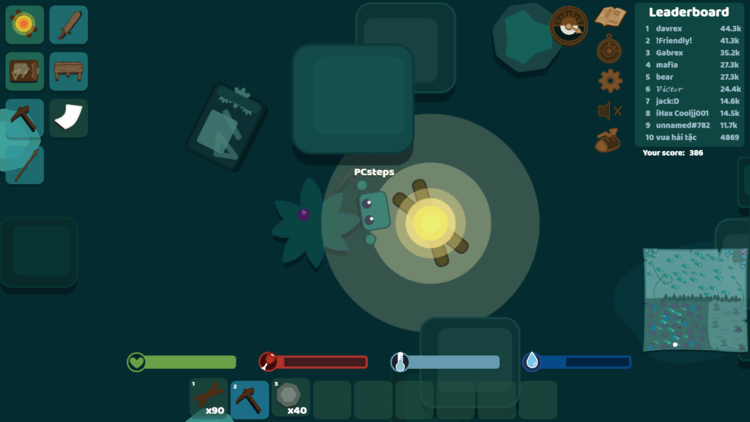
Task: Open the quest stopwatch icon
Action: [x=609, y=48]
